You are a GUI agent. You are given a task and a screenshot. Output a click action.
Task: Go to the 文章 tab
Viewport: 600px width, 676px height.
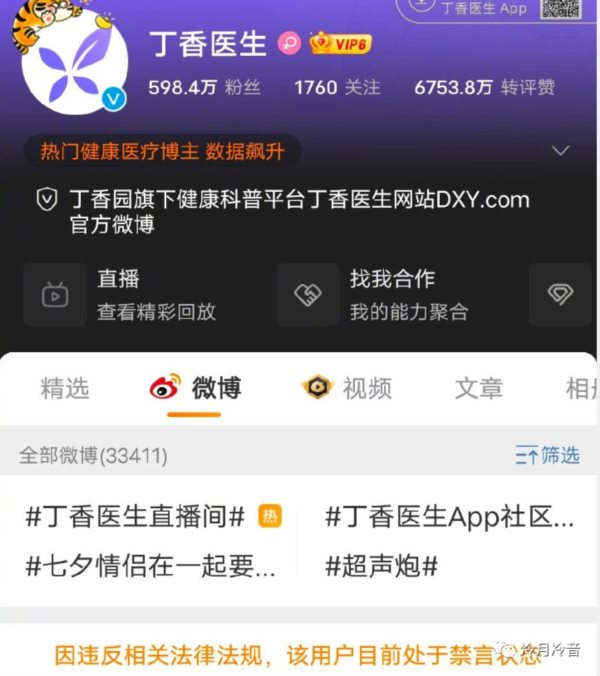pos(479,388)
